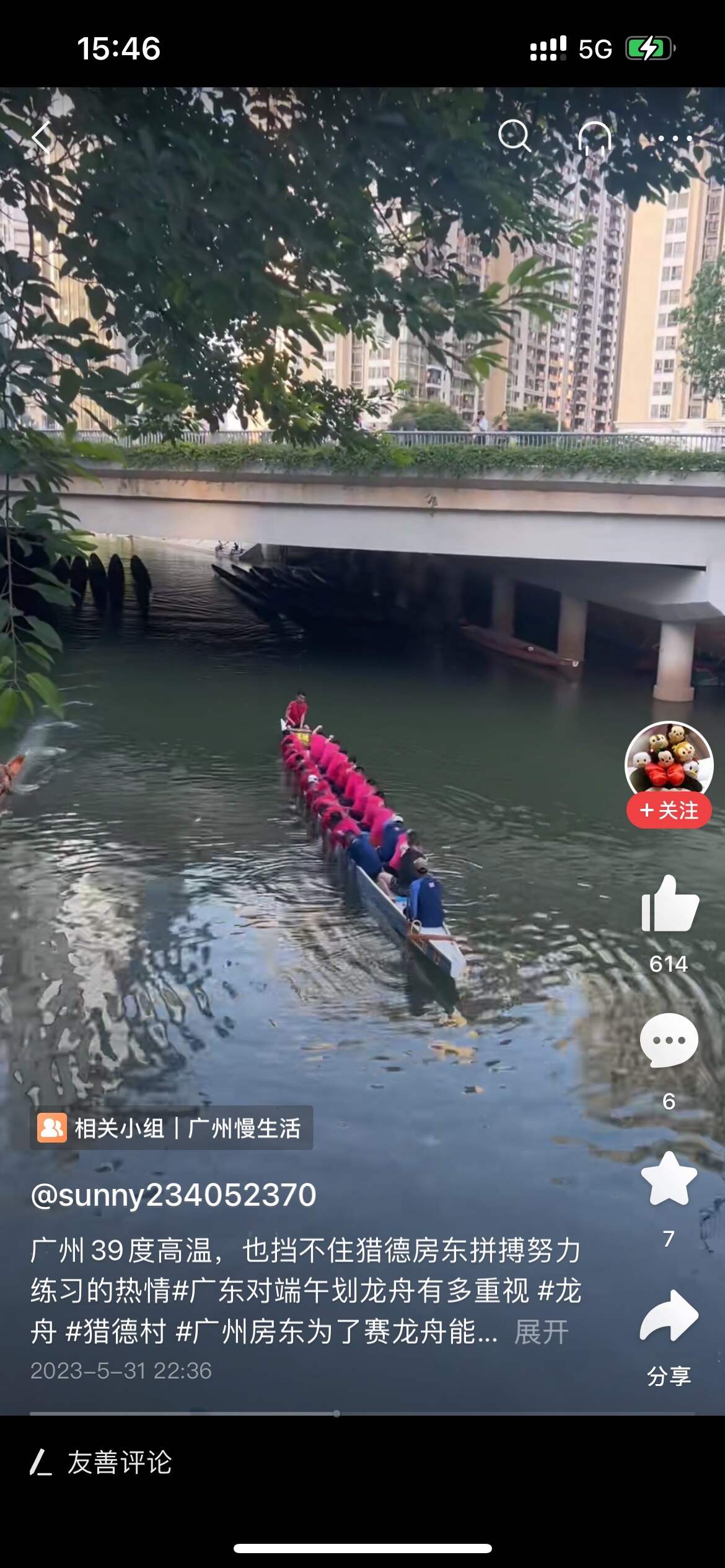725x1568 pixels.
Task: Open the related group 广州慢生活
Action: (x=172, y=1128)
